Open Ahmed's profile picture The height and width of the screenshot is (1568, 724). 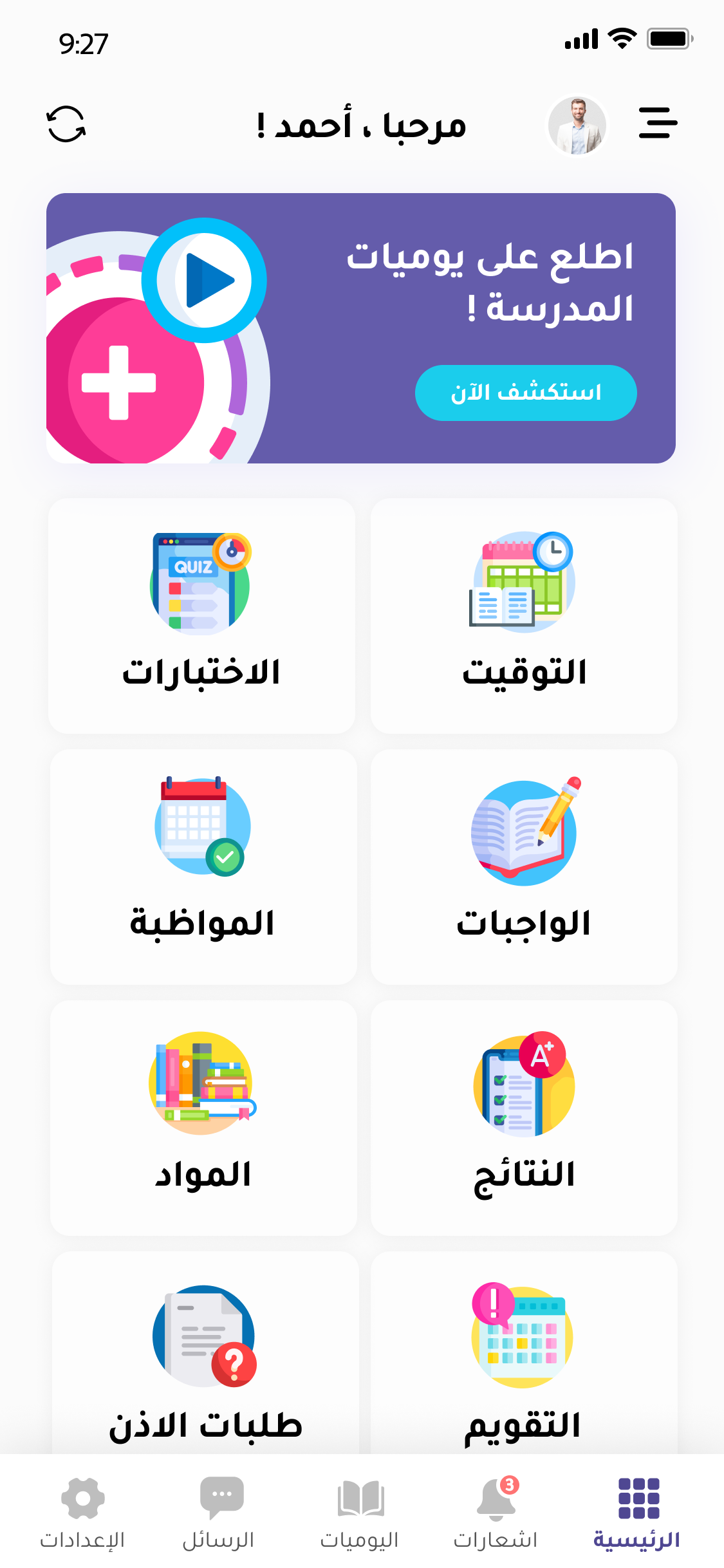click(577, 126)
